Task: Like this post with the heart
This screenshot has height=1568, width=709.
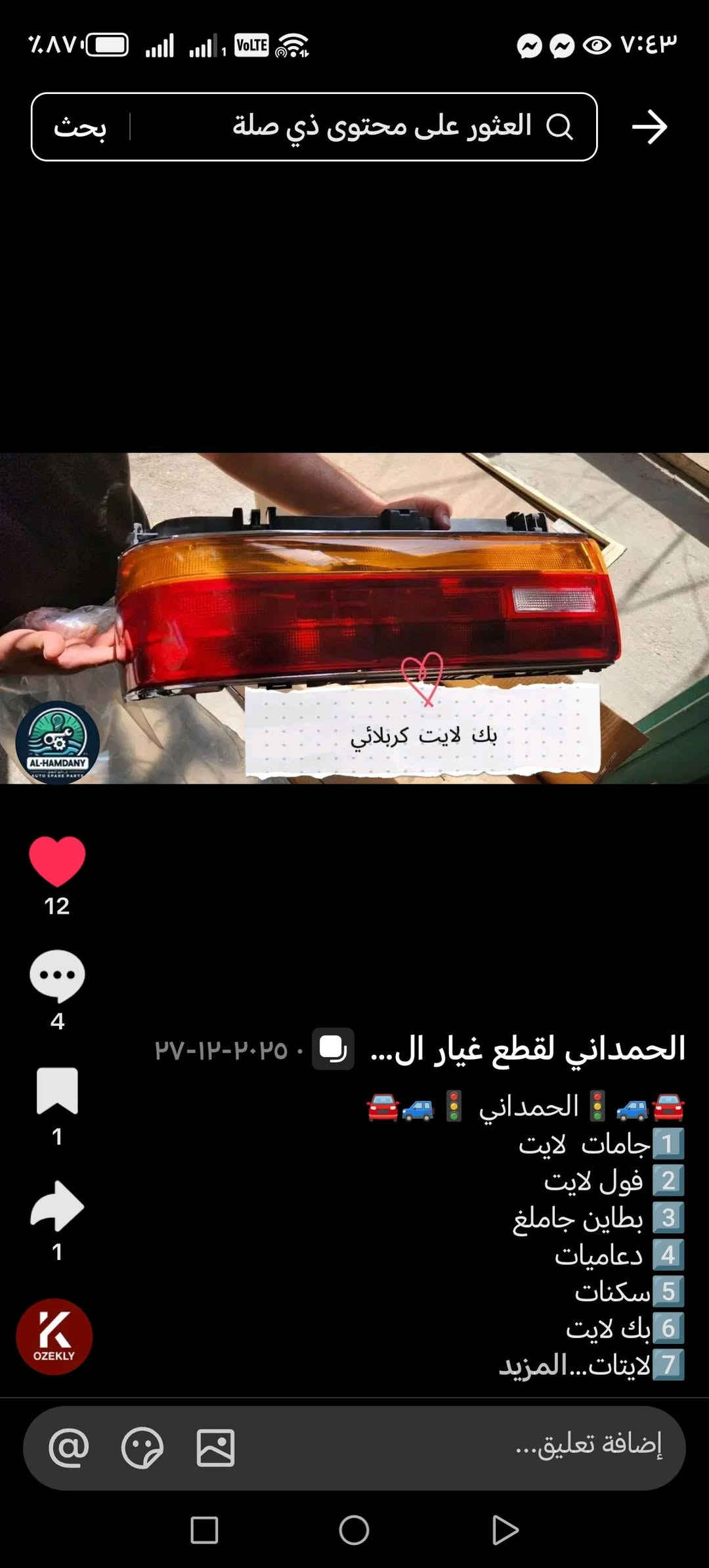Action: 57,861
